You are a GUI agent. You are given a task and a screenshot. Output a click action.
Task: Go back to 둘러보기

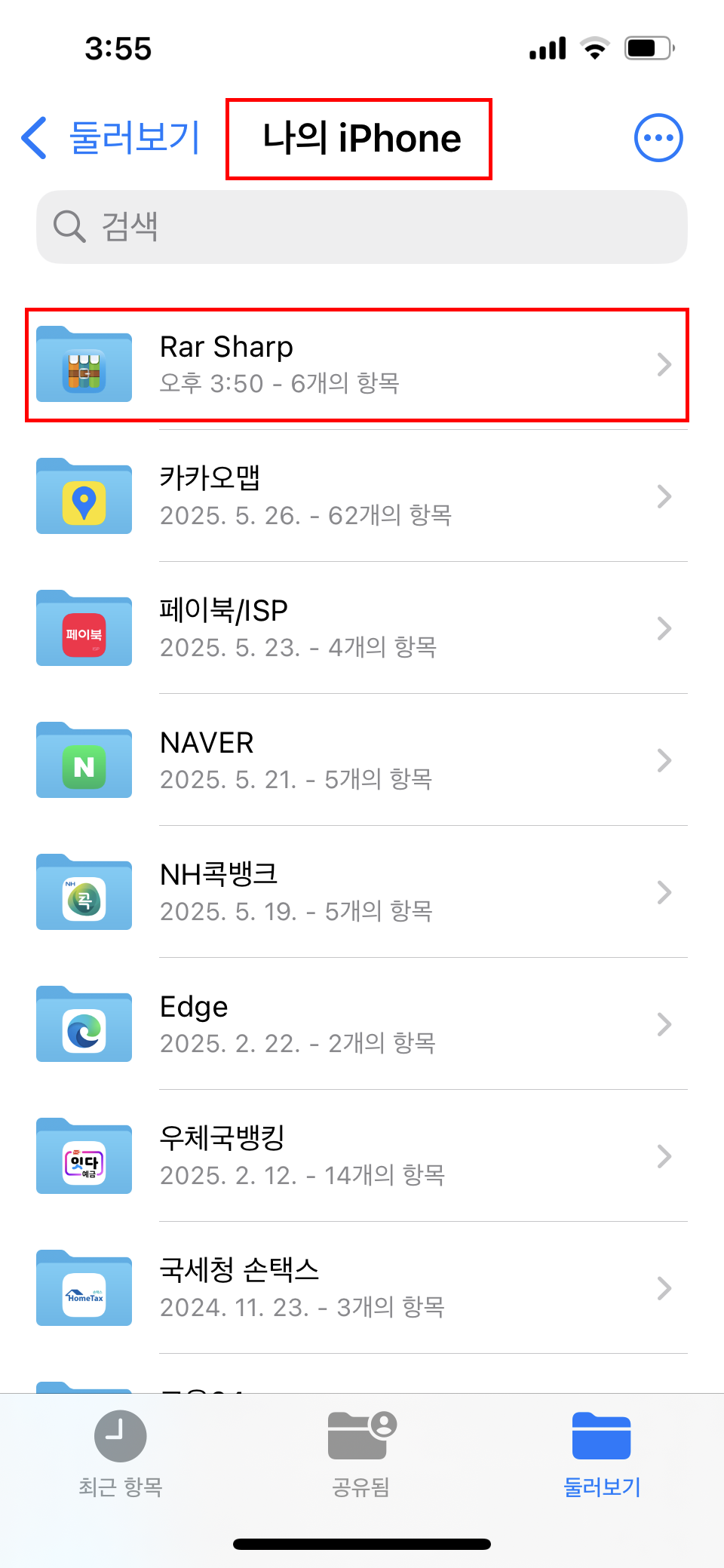pyautogui.click(x=110, y=138)
